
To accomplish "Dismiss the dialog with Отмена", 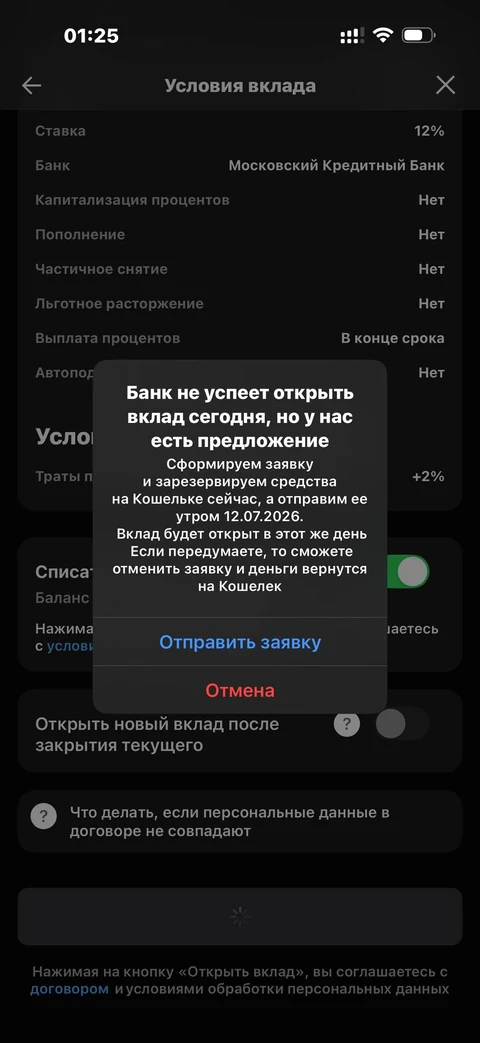I will pyautogui.click(x=240, y=690).
